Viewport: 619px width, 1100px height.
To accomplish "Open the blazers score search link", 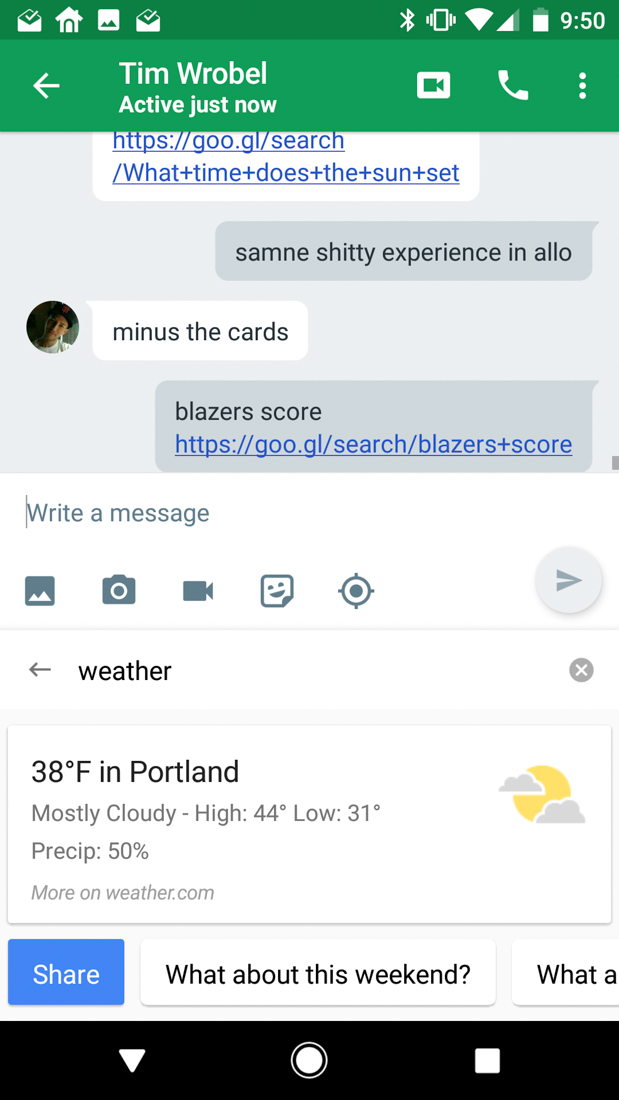I will click(373, 444).
